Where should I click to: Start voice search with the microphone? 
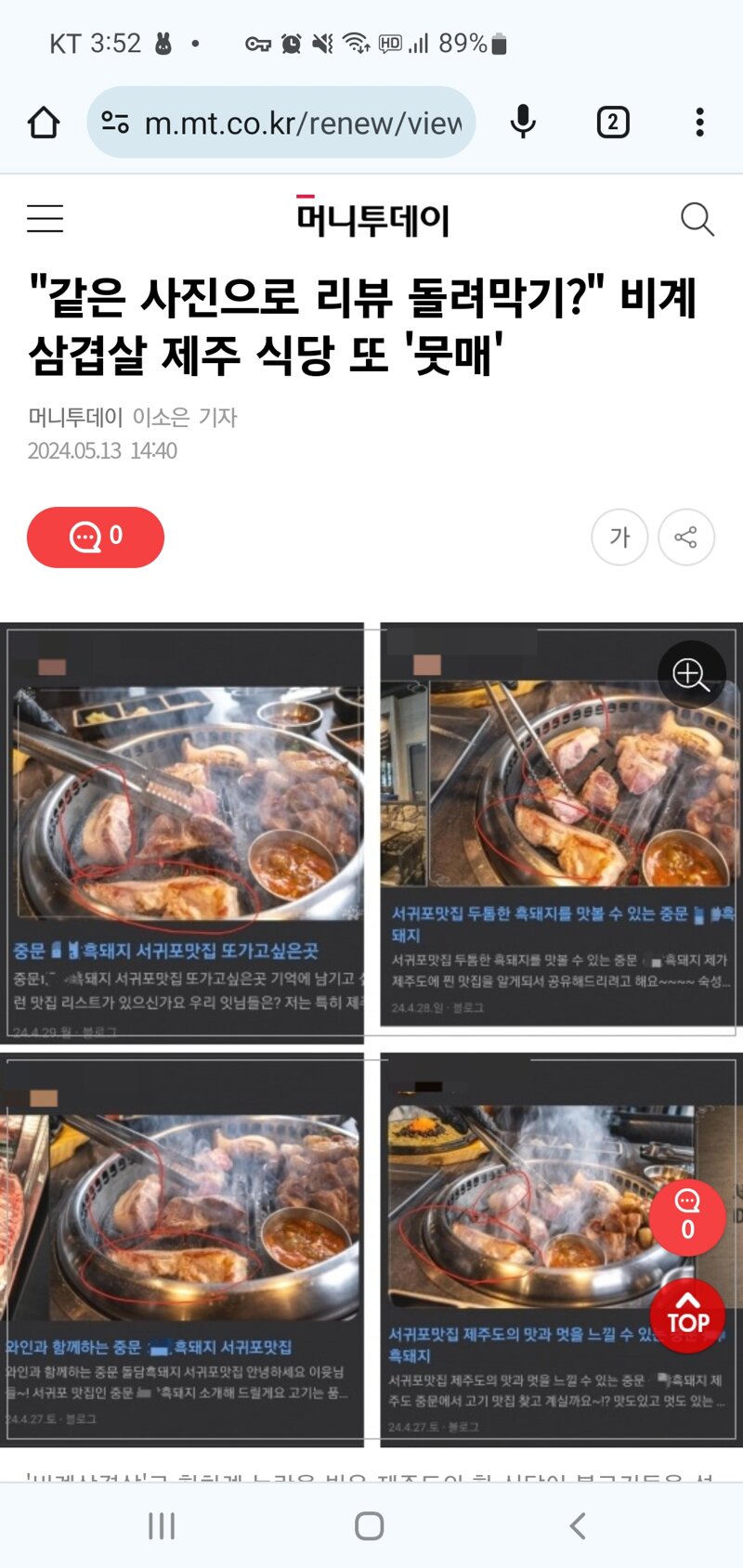524,123
